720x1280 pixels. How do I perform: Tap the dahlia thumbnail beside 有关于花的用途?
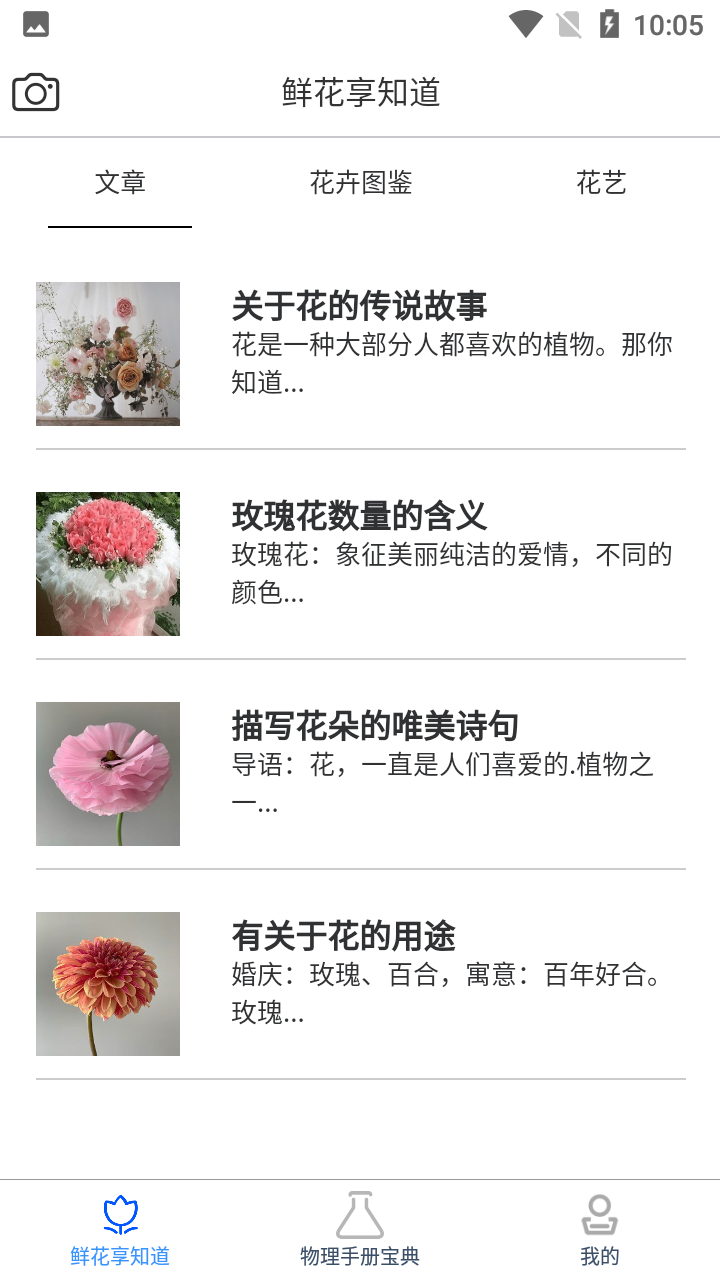(107, 983)
